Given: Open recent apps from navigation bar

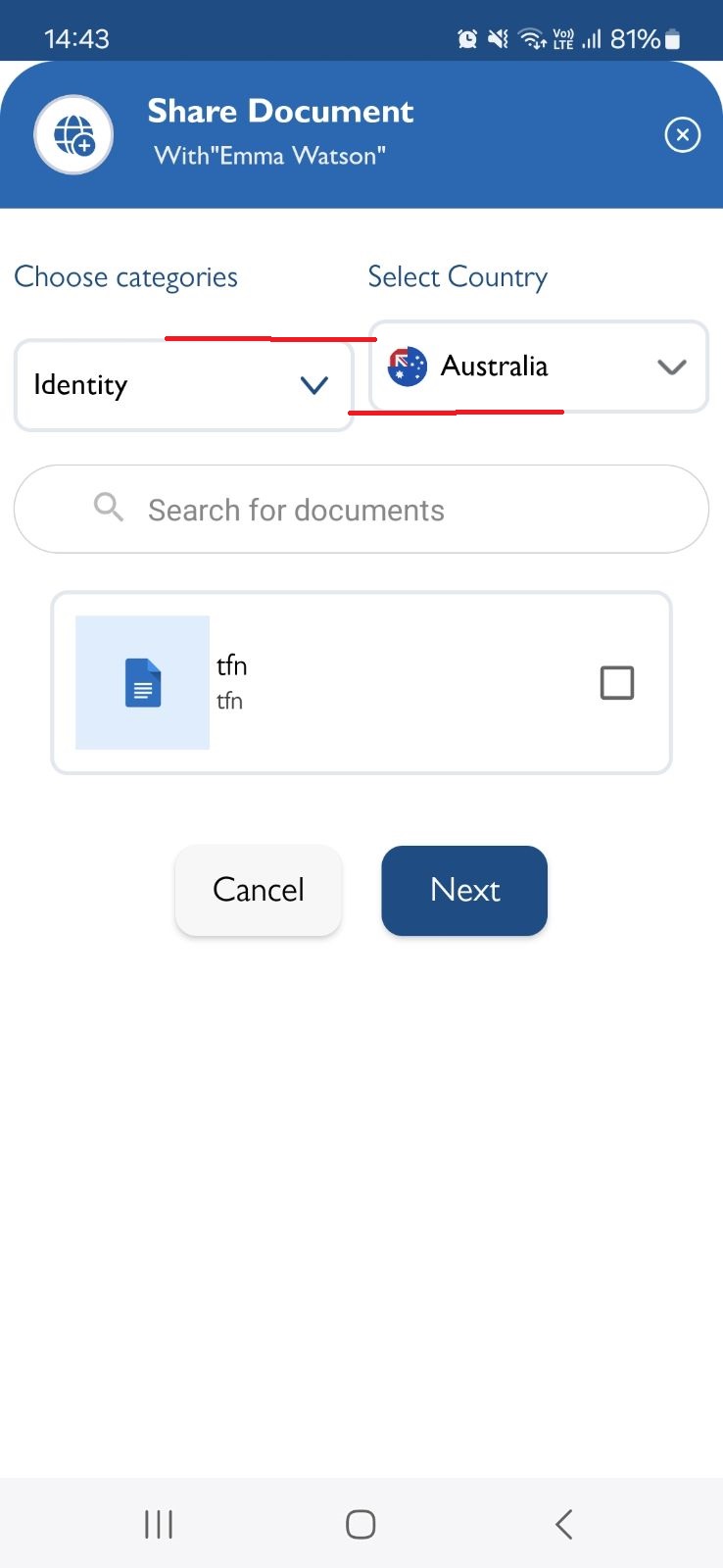Looking at the screenshot, I should coord(159,1524).
